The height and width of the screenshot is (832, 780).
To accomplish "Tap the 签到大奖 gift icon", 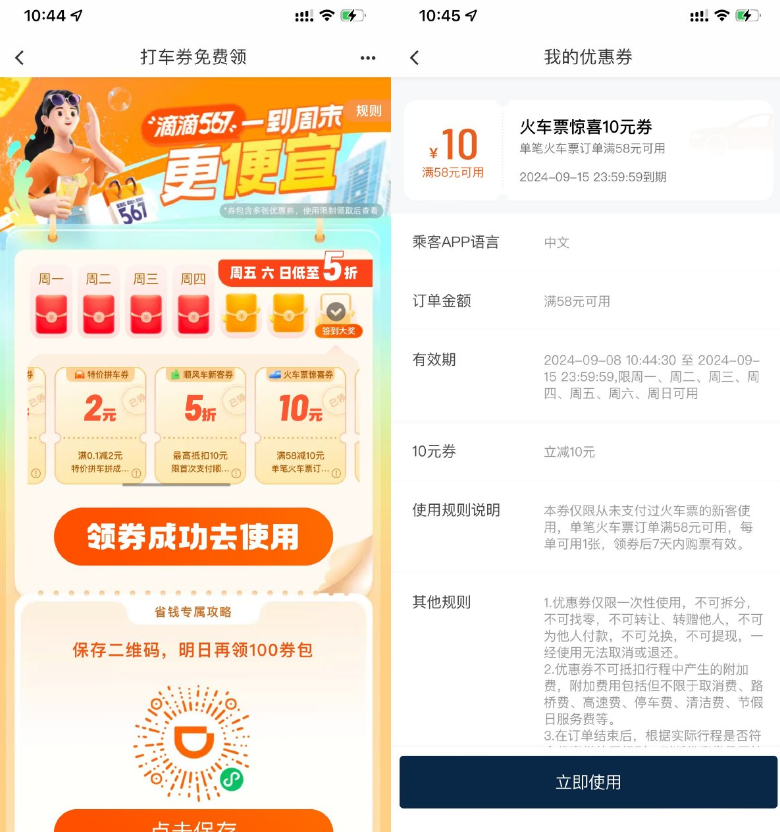I will [x=336, y=316].
